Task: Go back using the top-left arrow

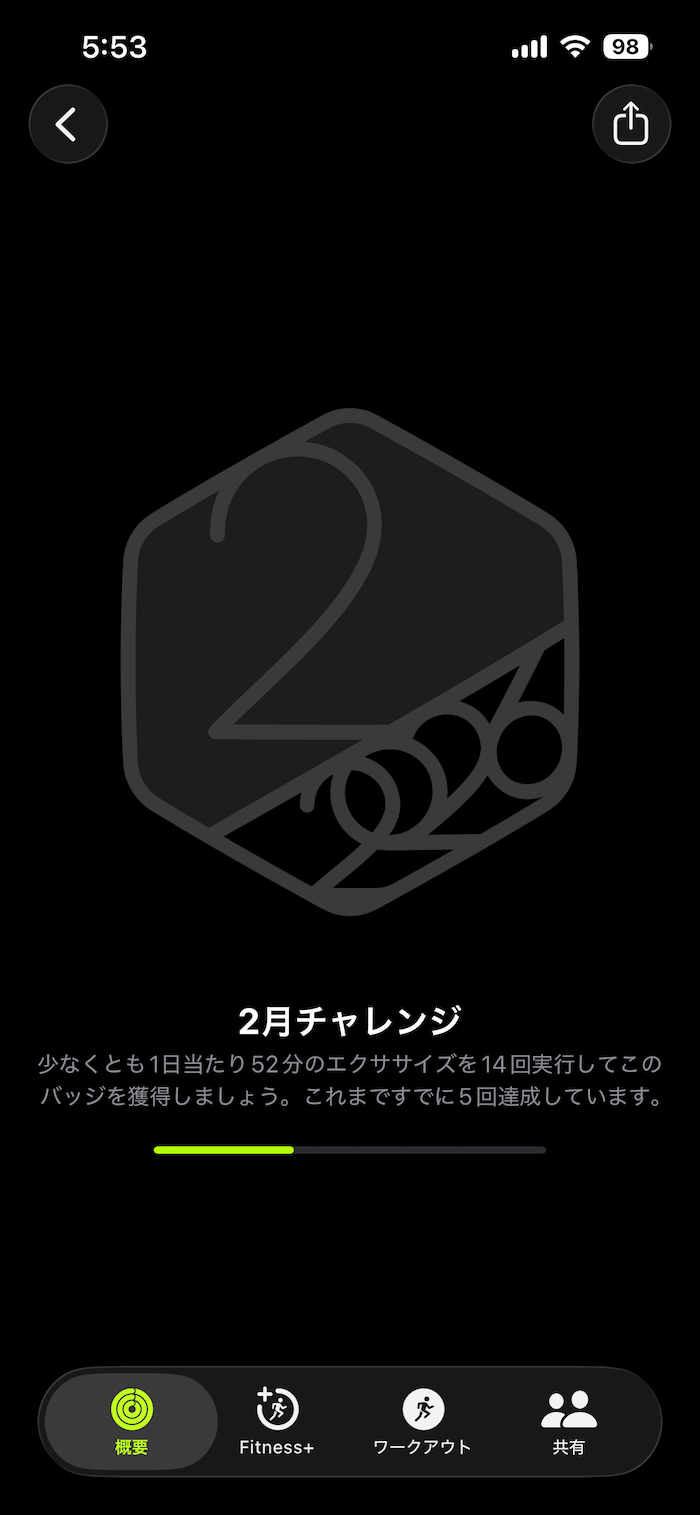Action: coord(68,124)
